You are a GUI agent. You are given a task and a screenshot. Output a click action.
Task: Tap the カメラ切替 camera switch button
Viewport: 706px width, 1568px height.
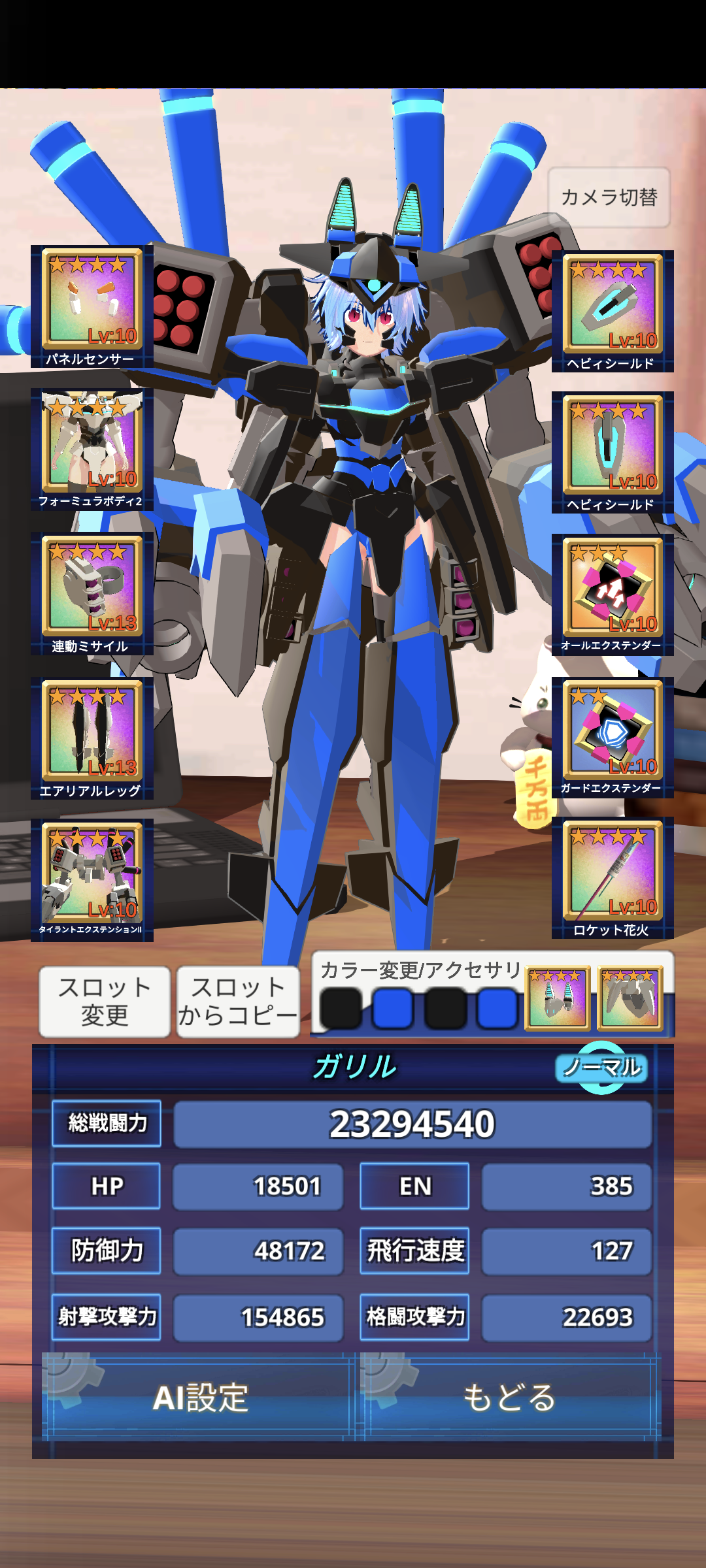pos(609,197)
